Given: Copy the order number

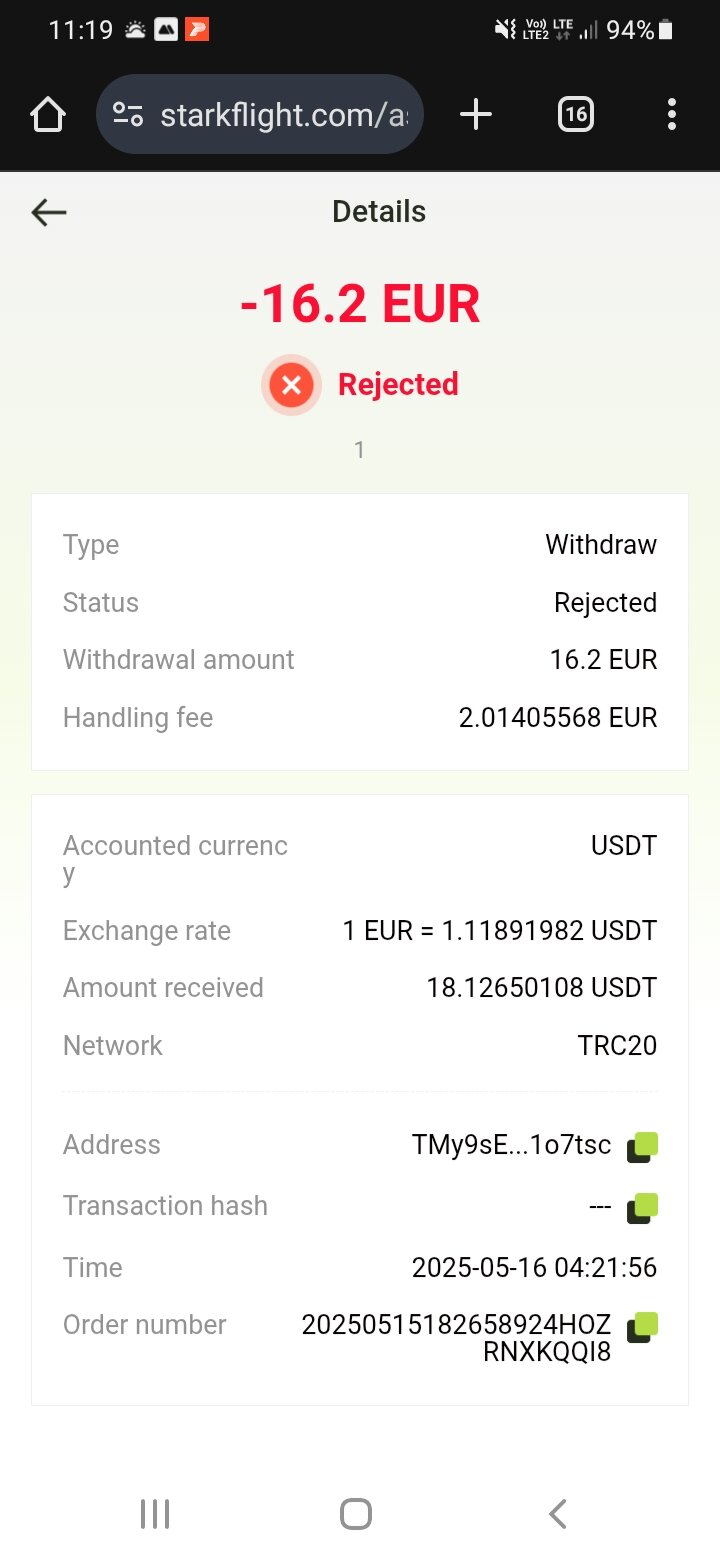Looking at the screenshot, I should pyautogui.click(x=642, y=1327).
